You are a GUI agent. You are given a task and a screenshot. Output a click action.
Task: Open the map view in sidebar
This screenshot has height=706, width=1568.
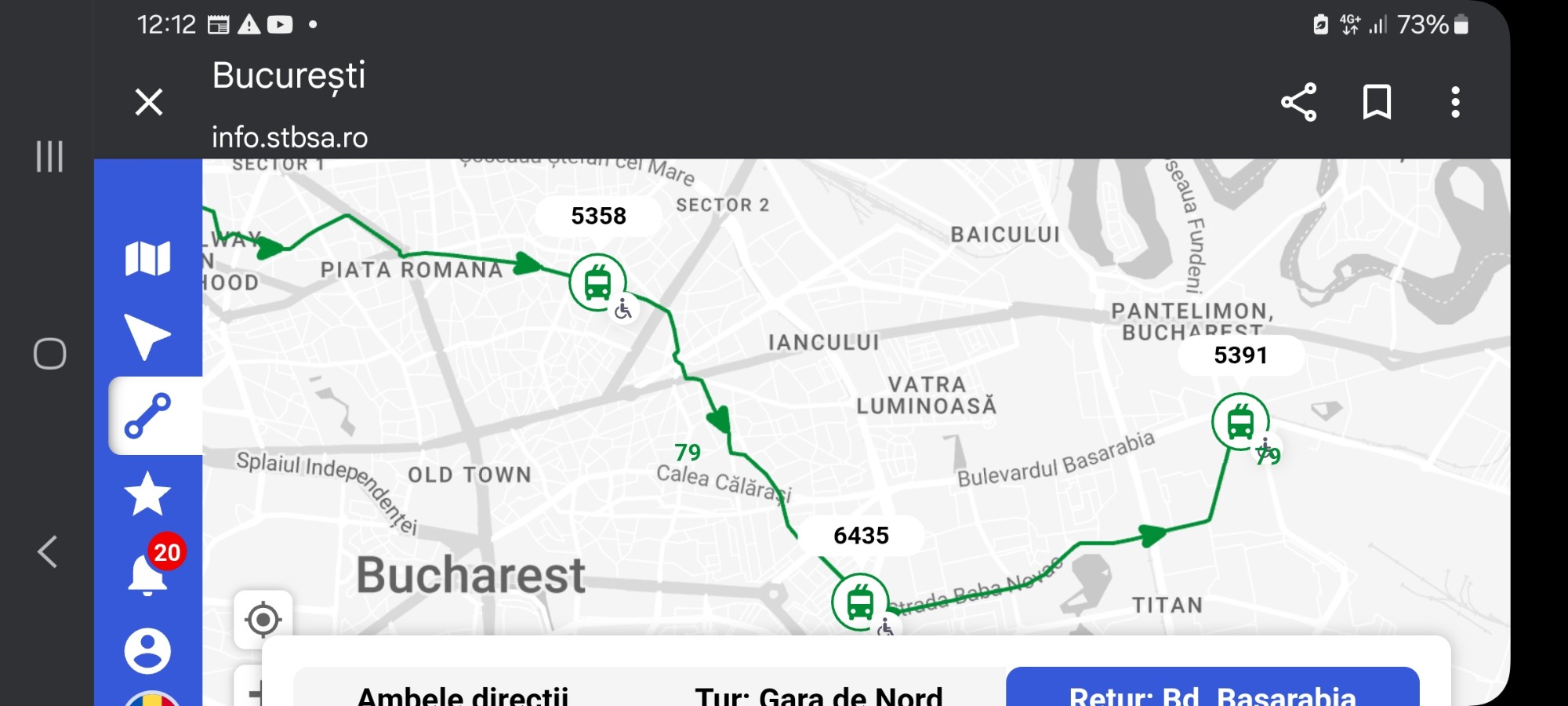point(147,258)
